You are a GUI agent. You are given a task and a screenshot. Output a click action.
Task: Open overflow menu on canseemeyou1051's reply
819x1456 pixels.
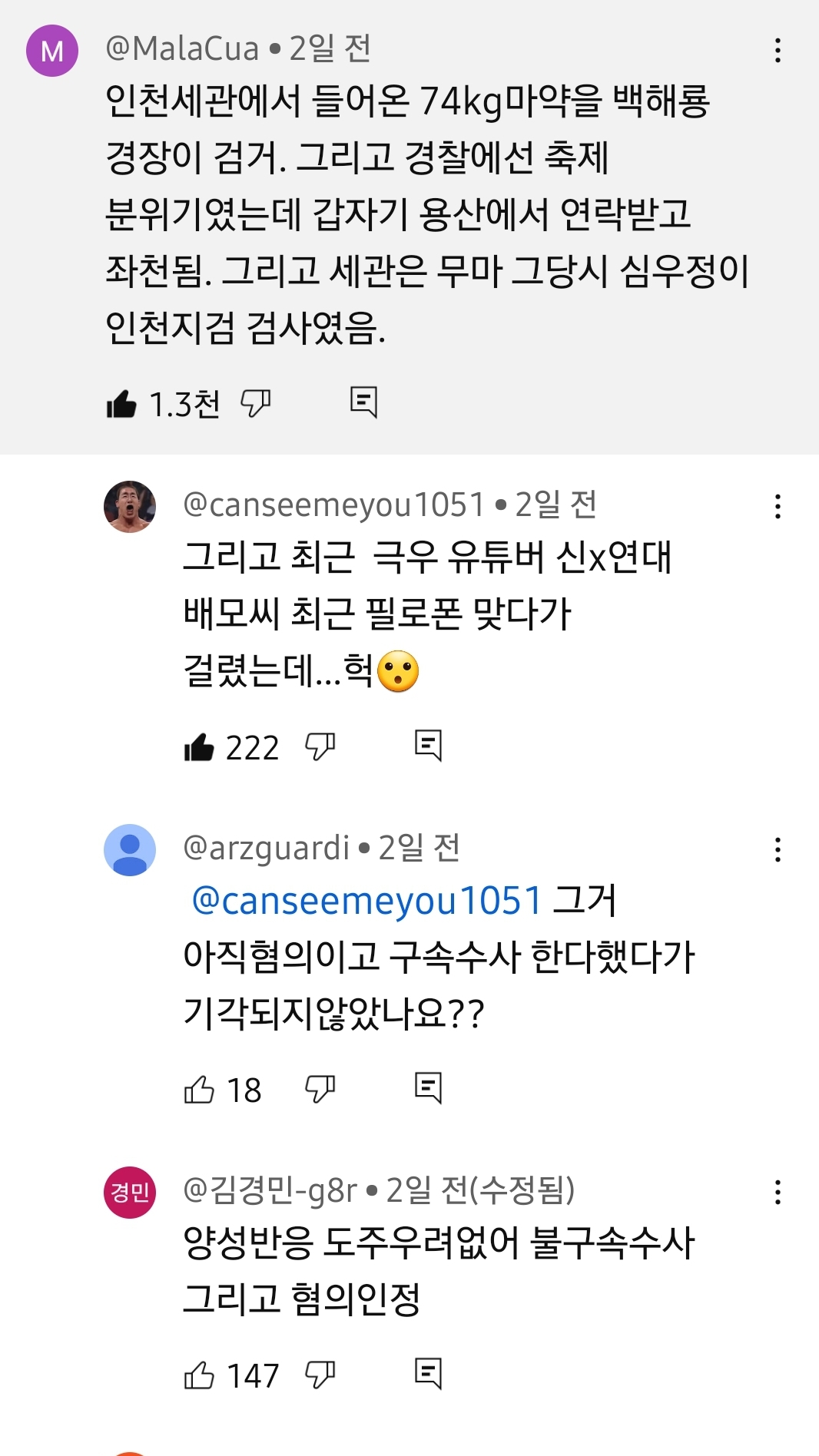(778, 507)
